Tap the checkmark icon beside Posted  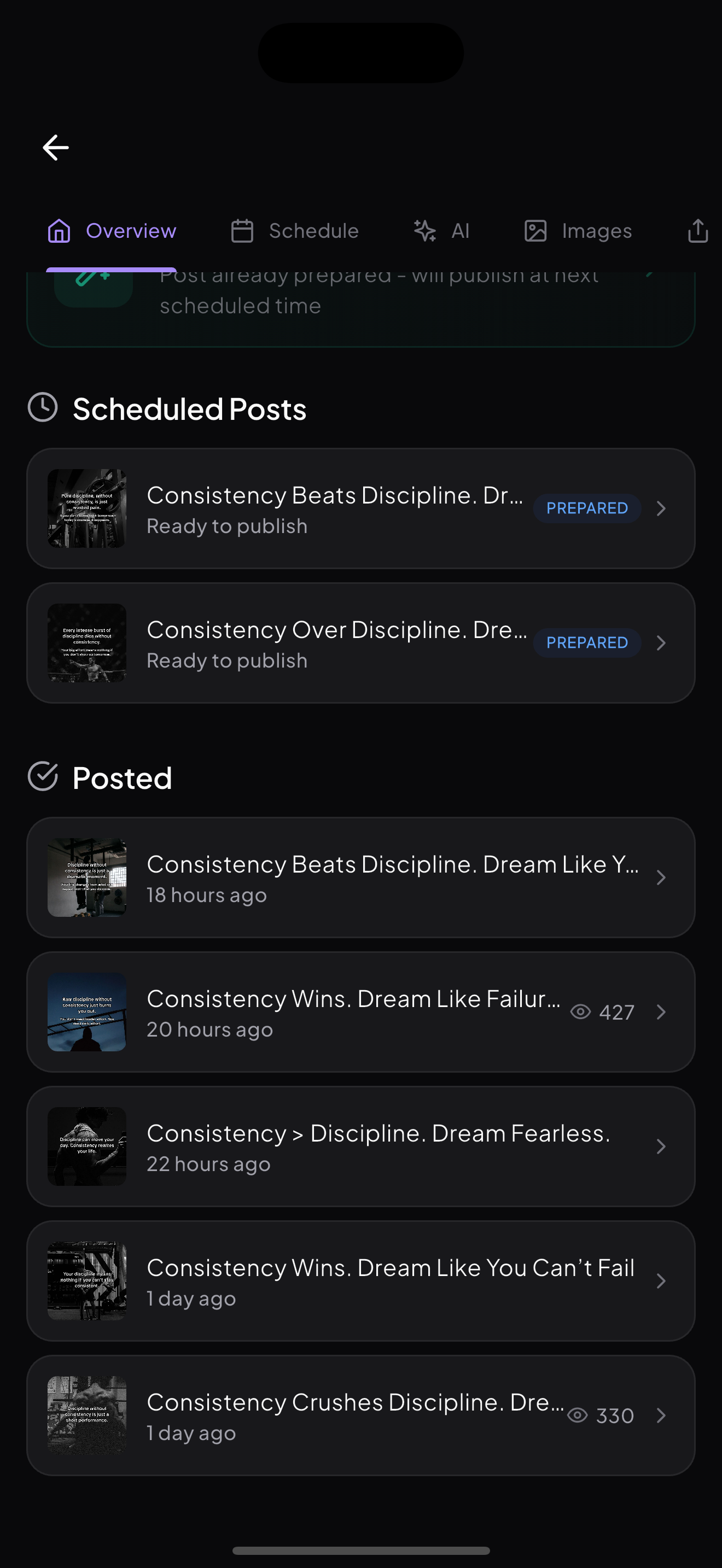coord(43,777)
